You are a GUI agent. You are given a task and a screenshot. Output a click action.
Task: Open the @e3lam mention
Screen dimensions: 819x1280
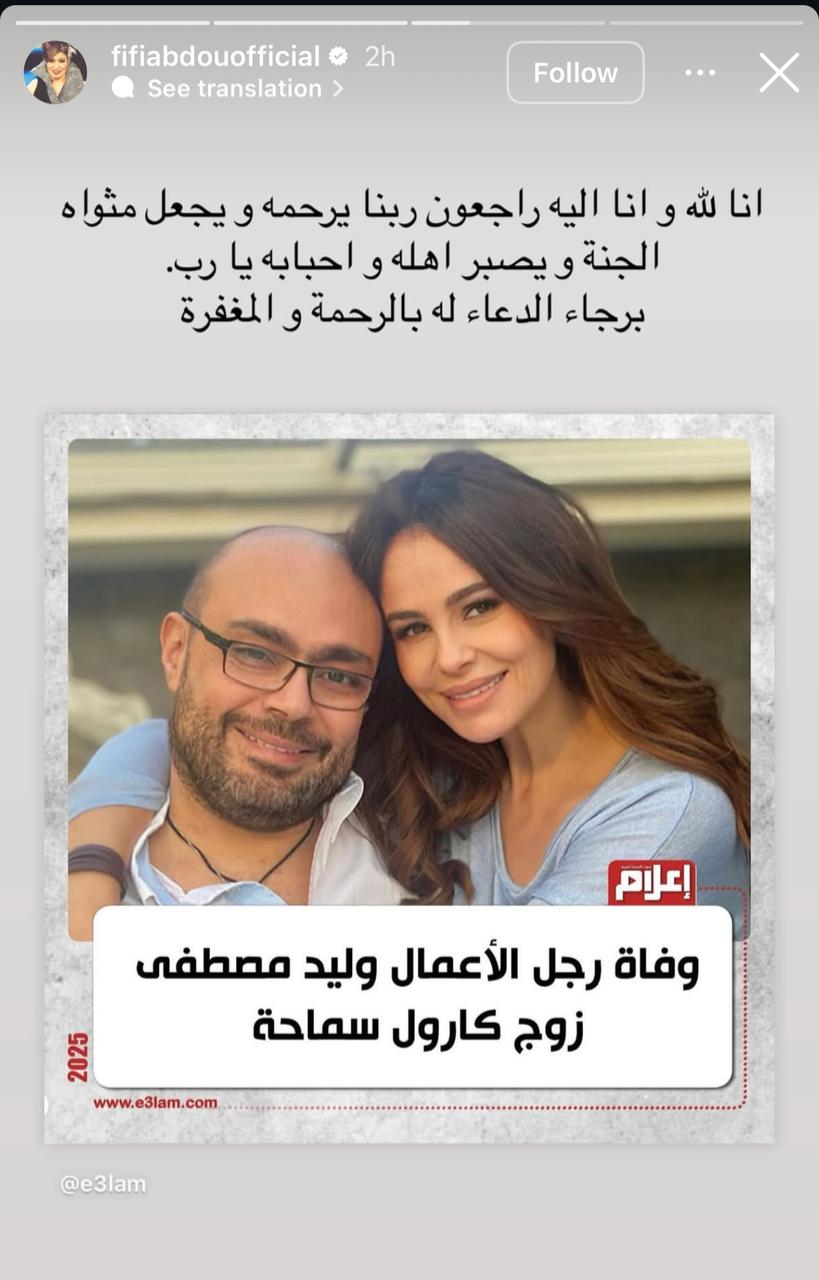(x=103, y=1184)
